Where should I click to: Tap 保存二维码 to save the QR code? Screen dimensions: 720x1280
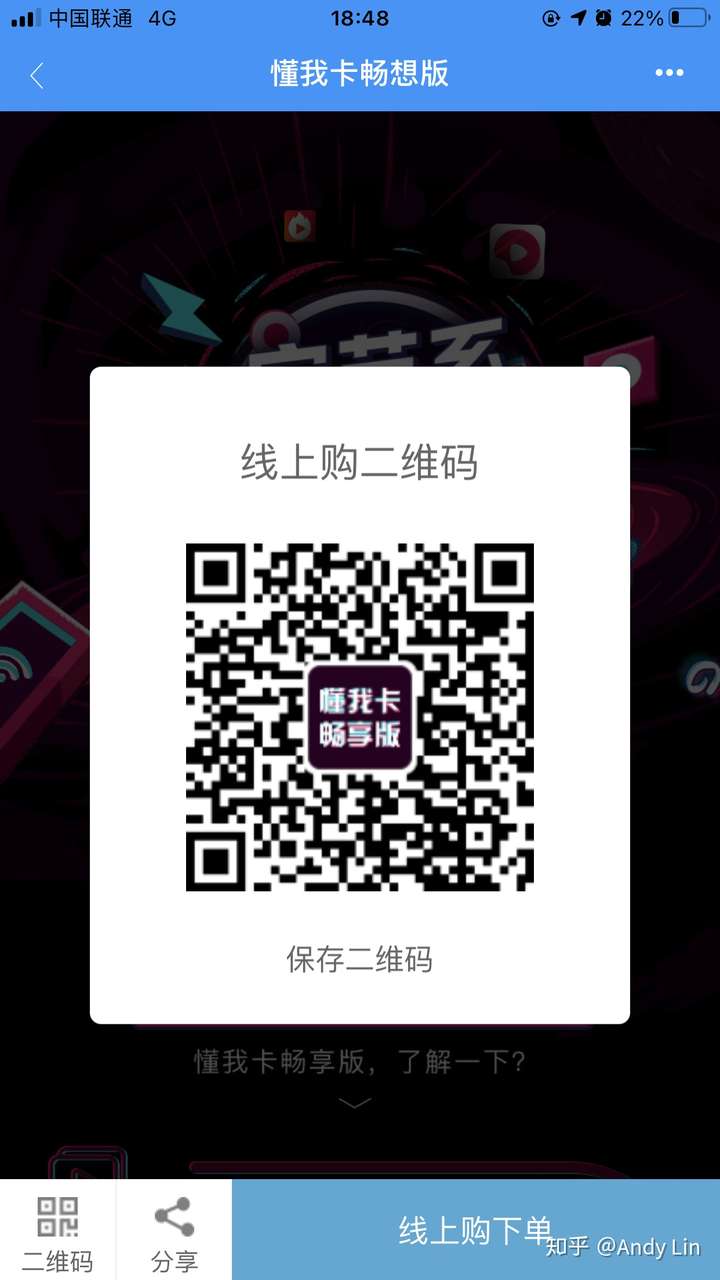[x=359, y=959]
